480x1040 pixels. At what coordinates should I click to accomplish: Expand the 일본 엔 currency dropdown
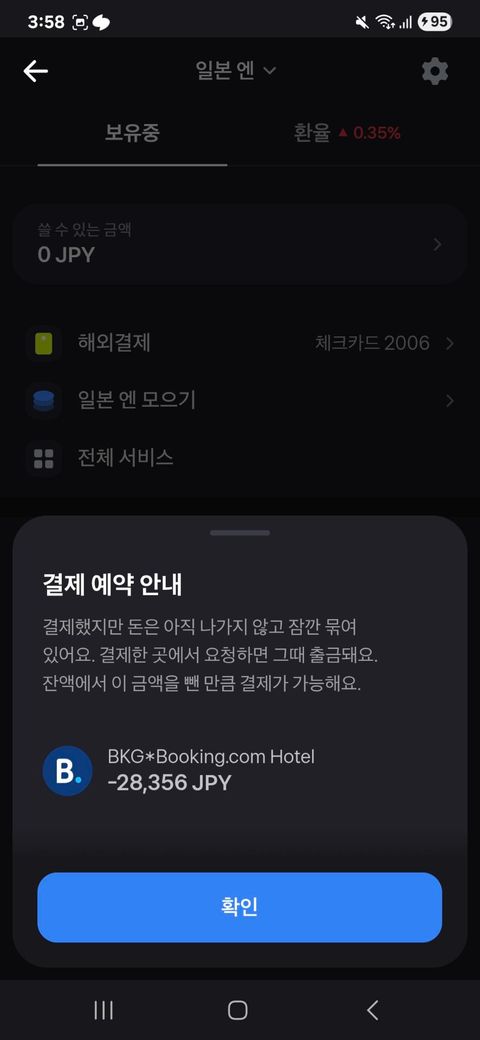(x=236, y=71)
